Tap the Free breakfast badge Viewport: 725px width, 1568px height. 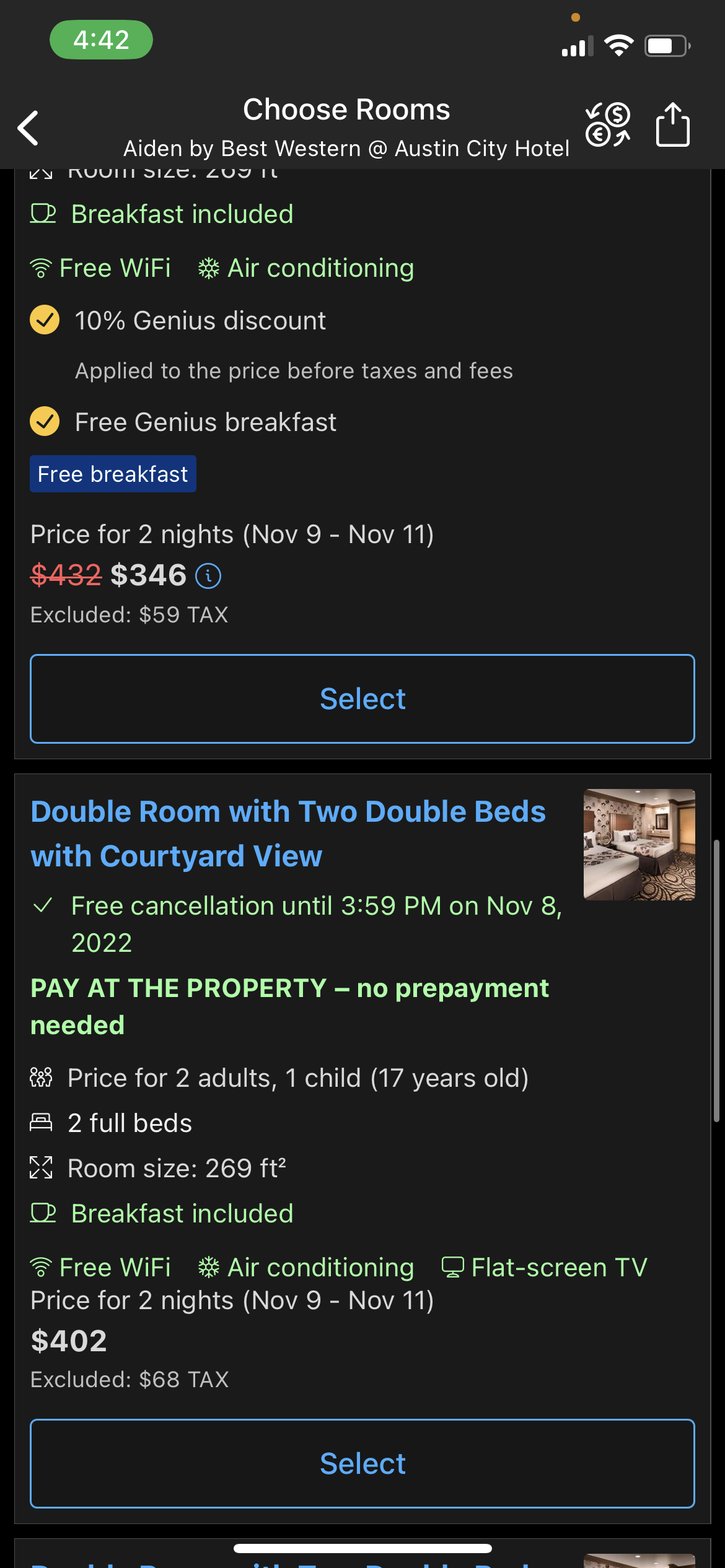click(x=113, y=474)
